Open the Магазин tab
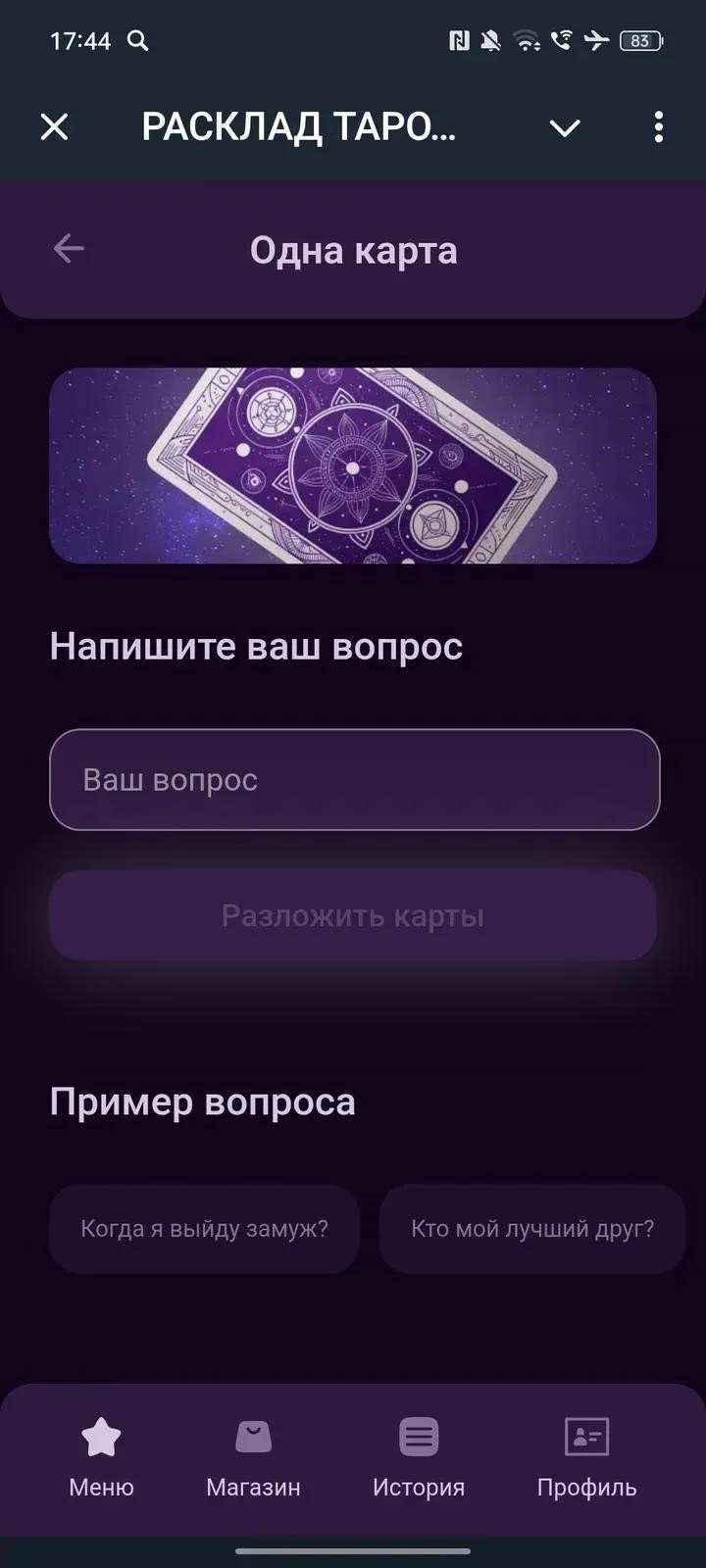The height and width of the screenshot is (1568, 706). [x=253, y=1457]
